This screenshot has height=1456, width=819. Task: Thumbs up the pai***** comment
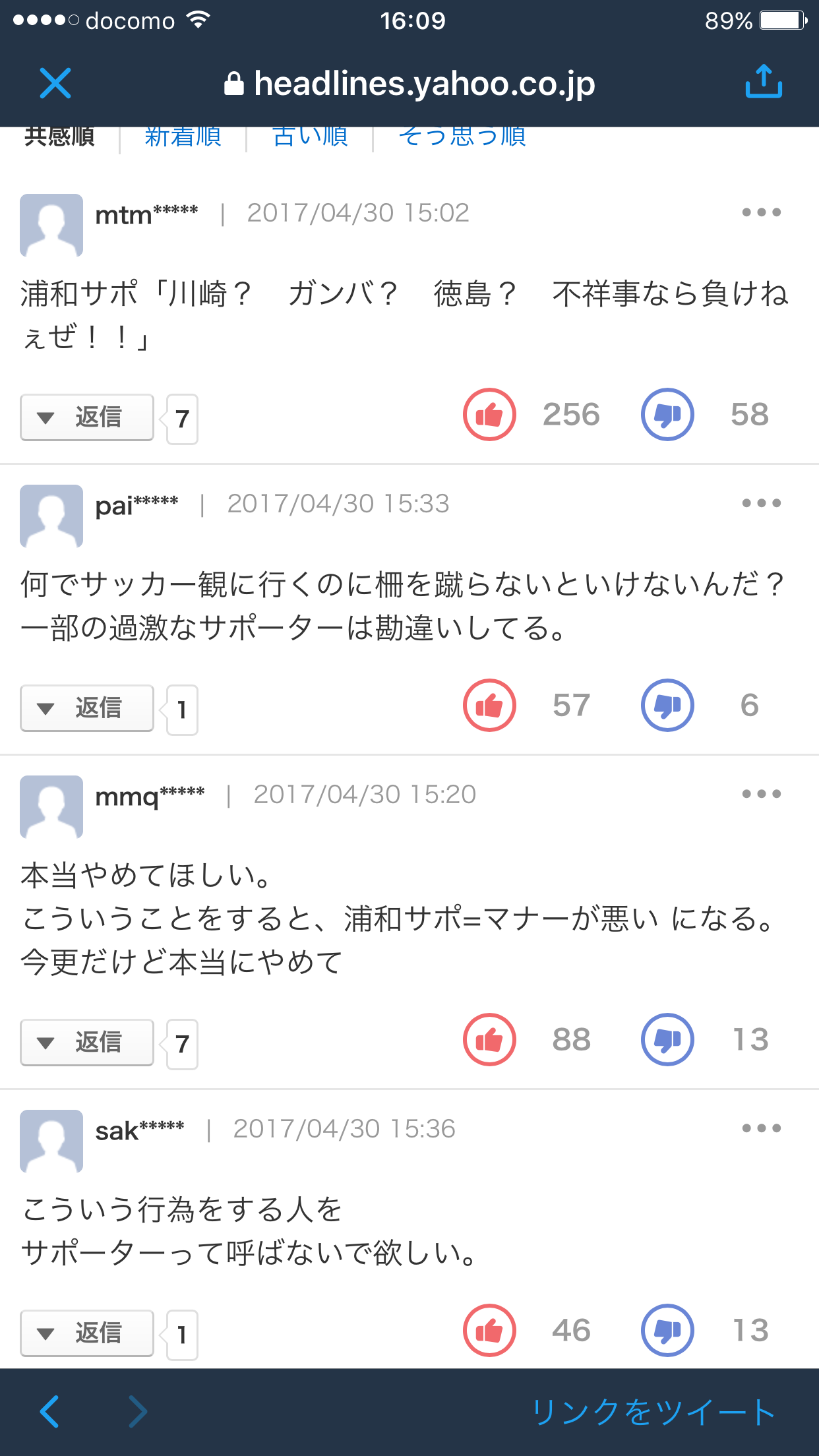(489, 706)
